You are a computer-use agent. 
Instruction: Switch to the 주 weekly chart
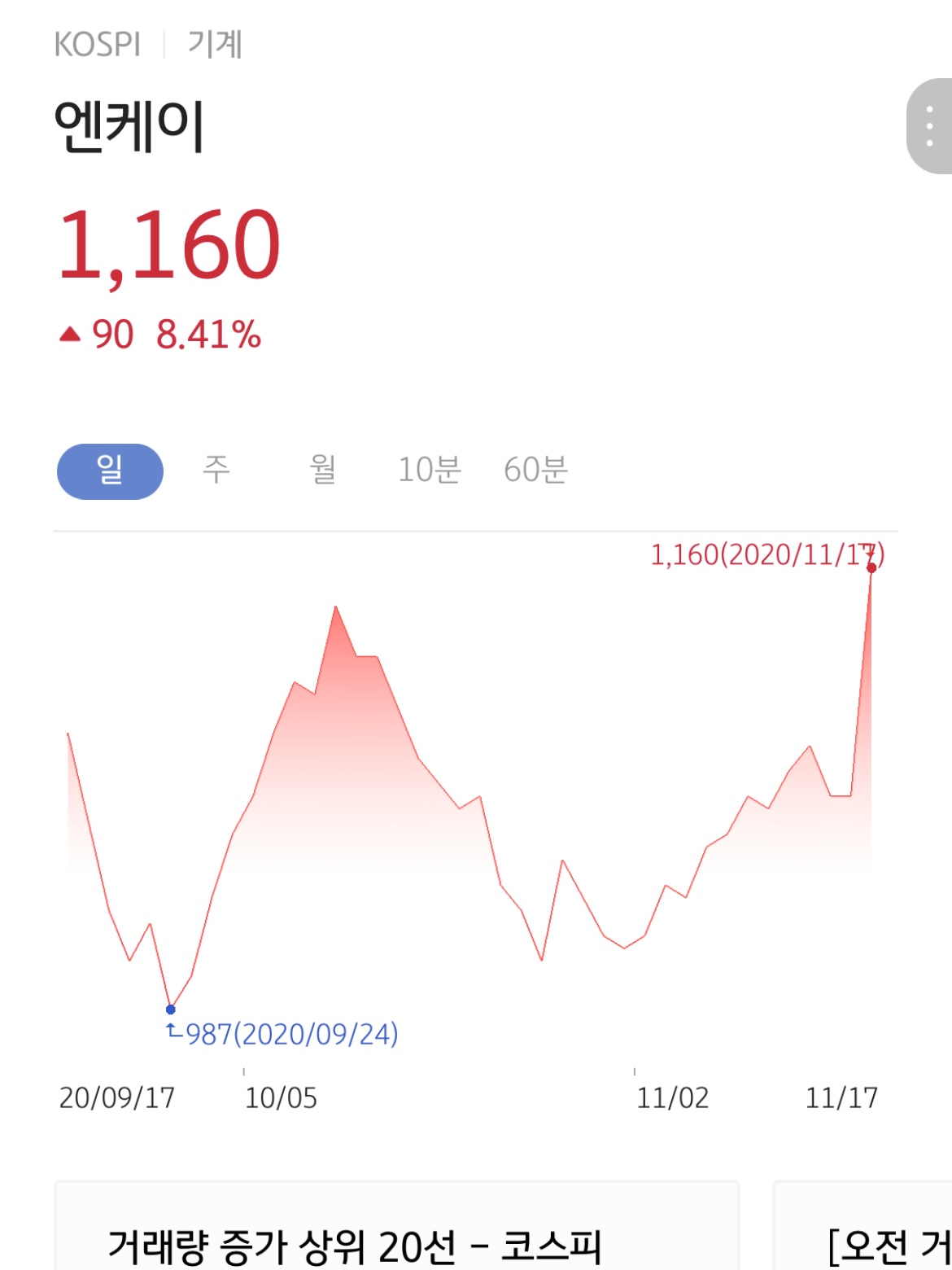tap(216, 470)
